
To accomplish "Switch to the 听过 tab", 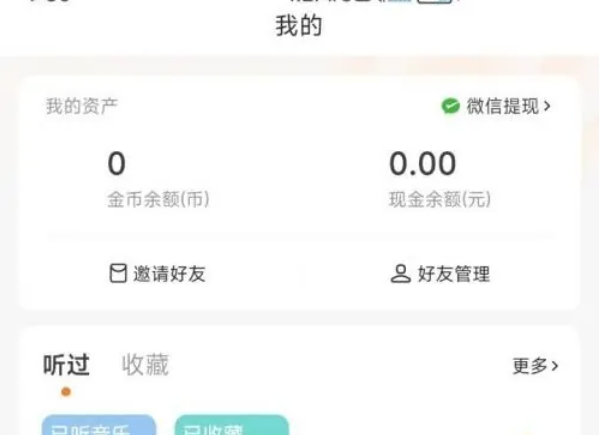I will 66,366.
